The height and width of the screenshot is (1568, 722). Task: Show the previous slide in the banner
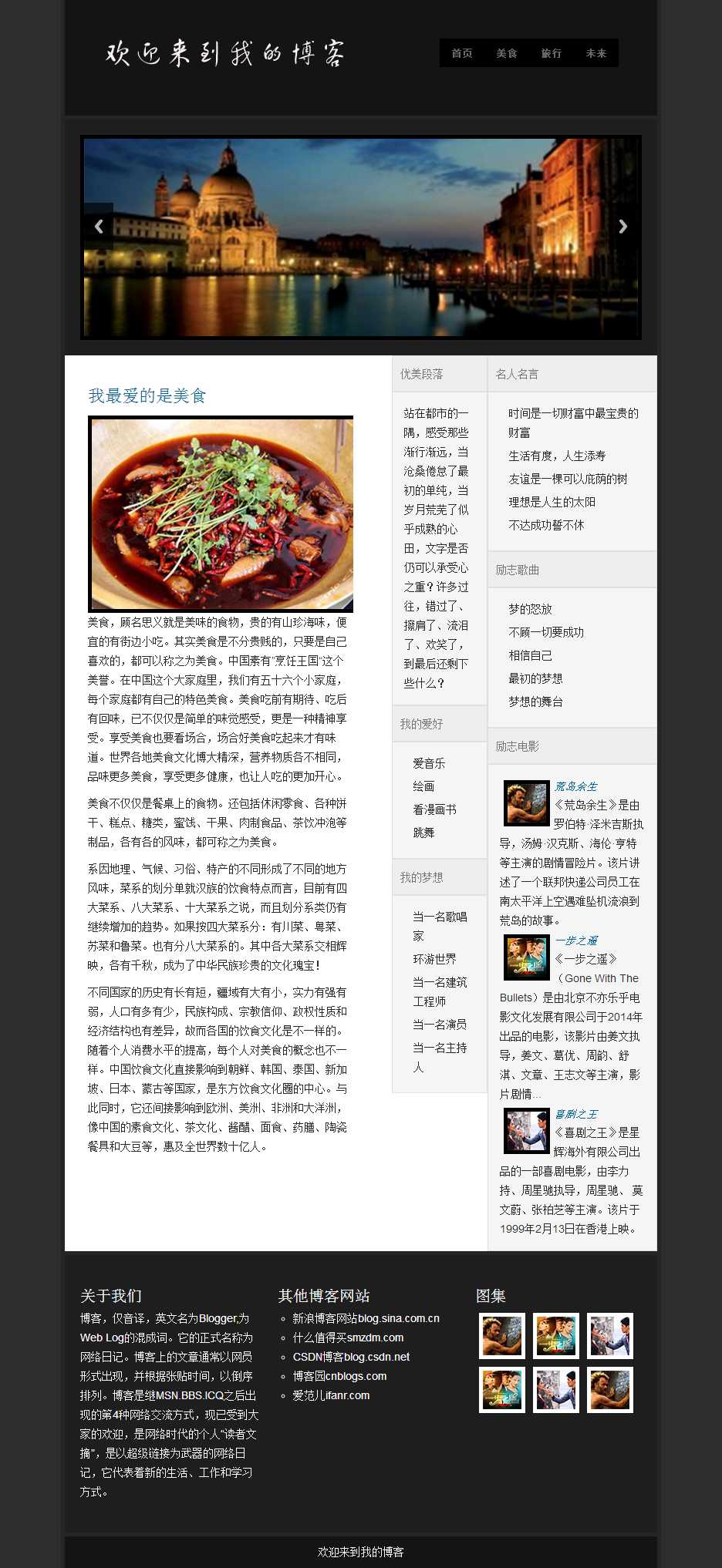tap(99, 226)
